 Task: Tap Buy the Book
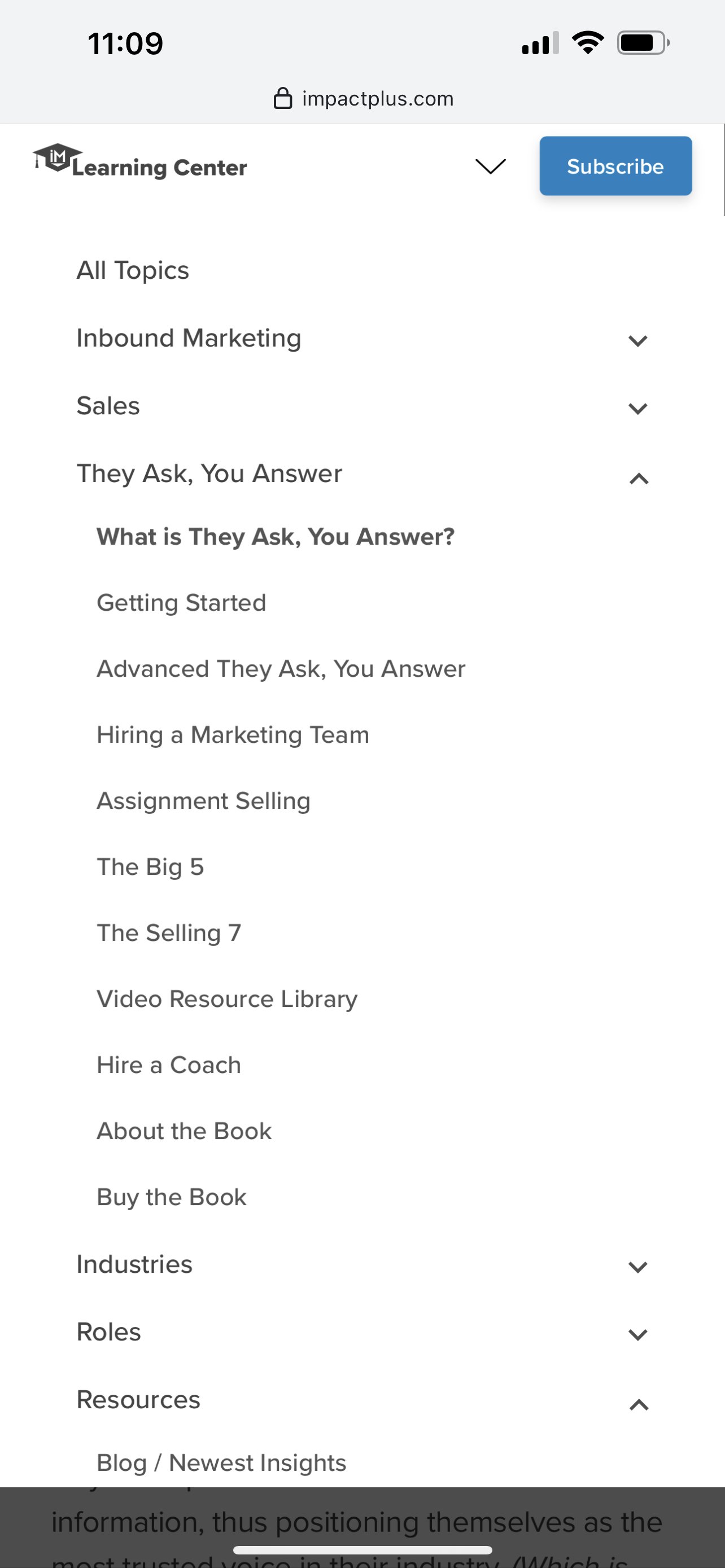[172, 1197]
